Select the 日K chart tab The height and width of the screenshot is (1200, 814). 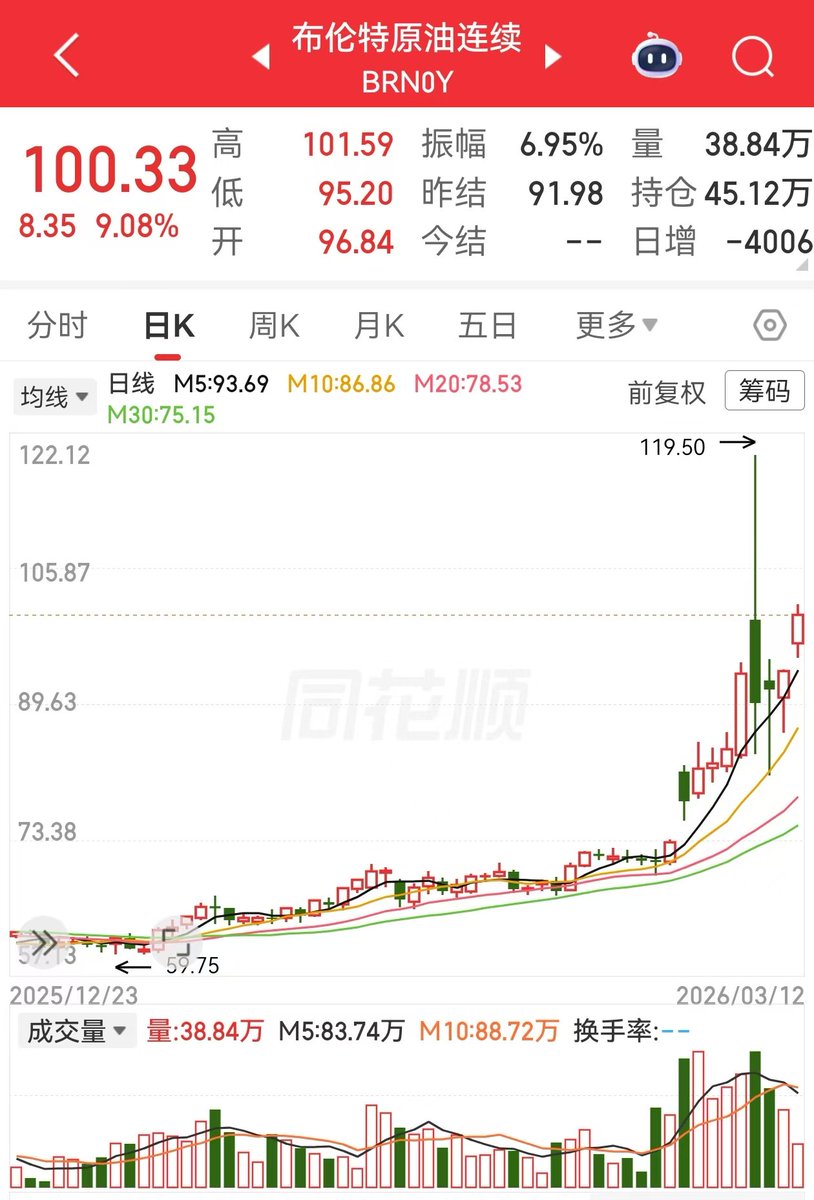click(169, 325)
